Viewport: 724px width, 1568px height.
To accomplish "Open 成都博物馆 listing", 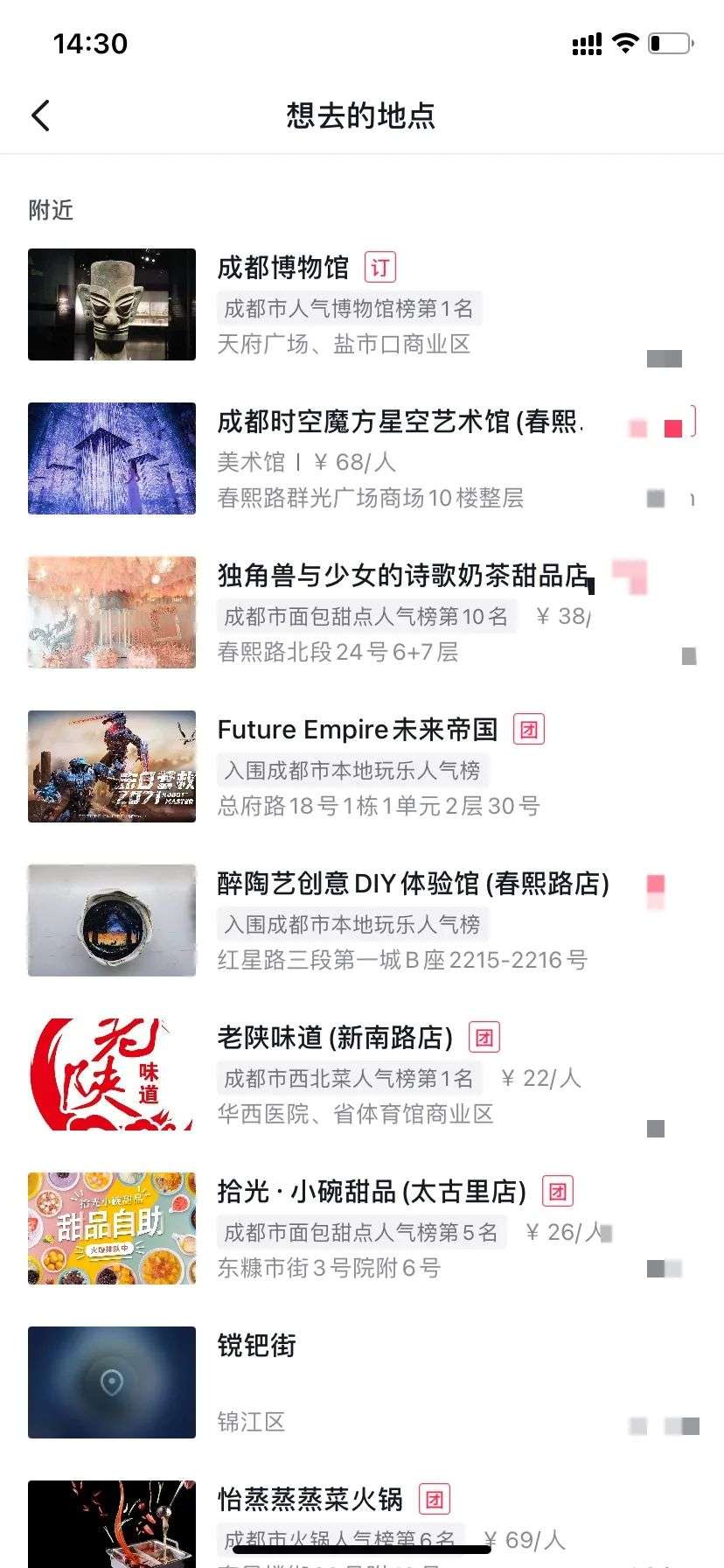I will (283, 268).
